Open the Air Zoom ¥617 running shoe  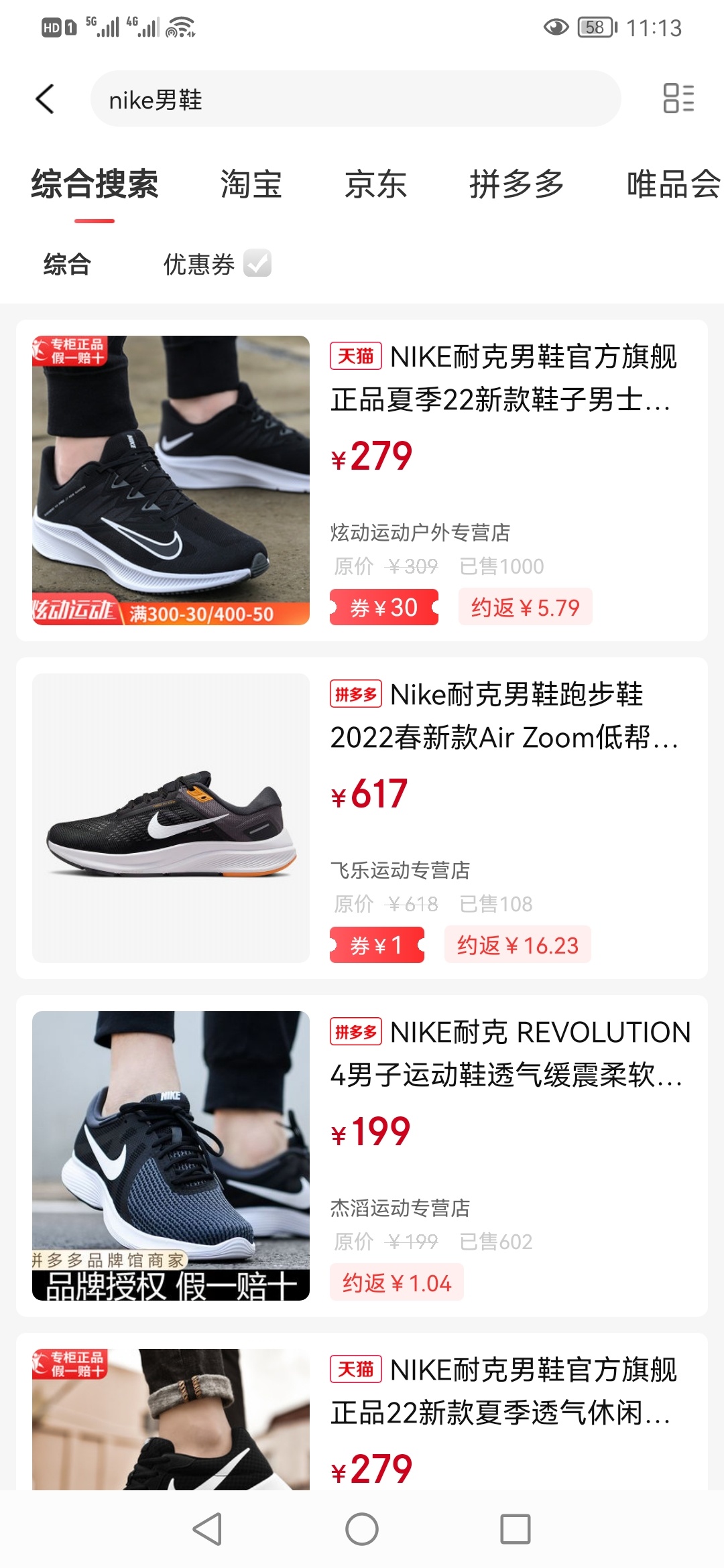pos(503,716)
